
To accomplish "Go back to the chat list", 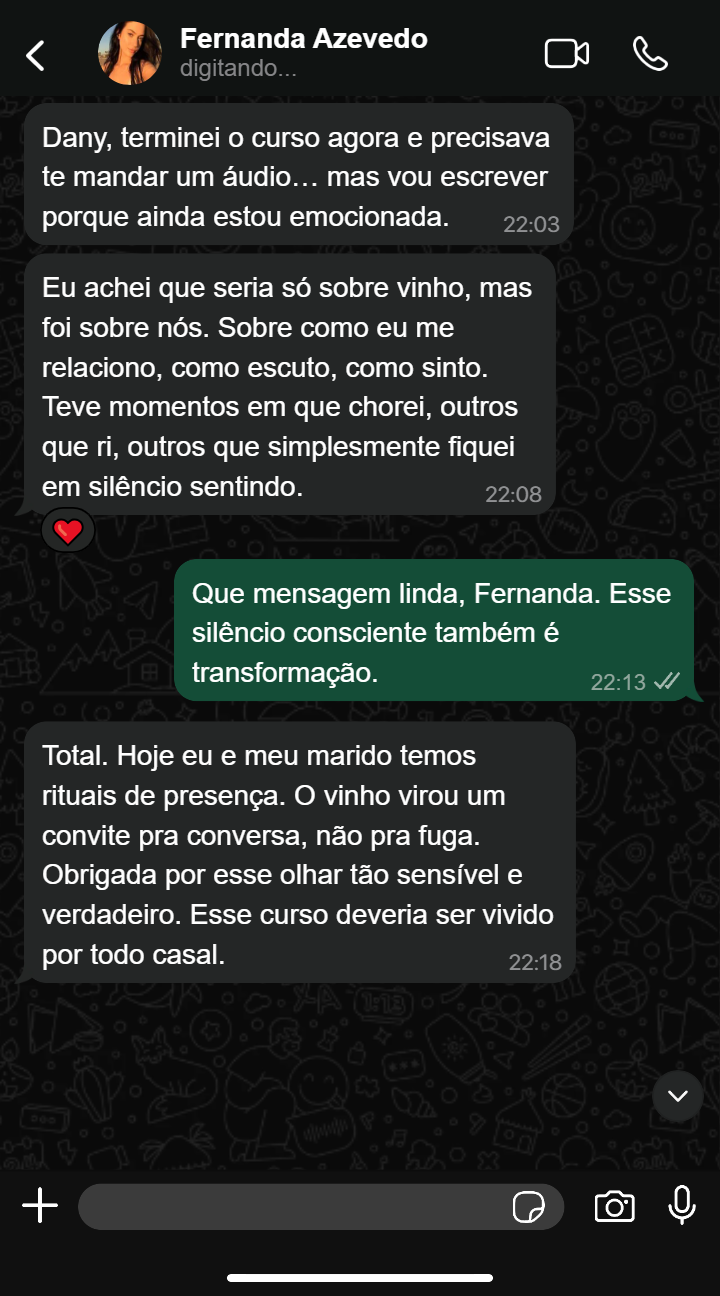I will (35, 55).
